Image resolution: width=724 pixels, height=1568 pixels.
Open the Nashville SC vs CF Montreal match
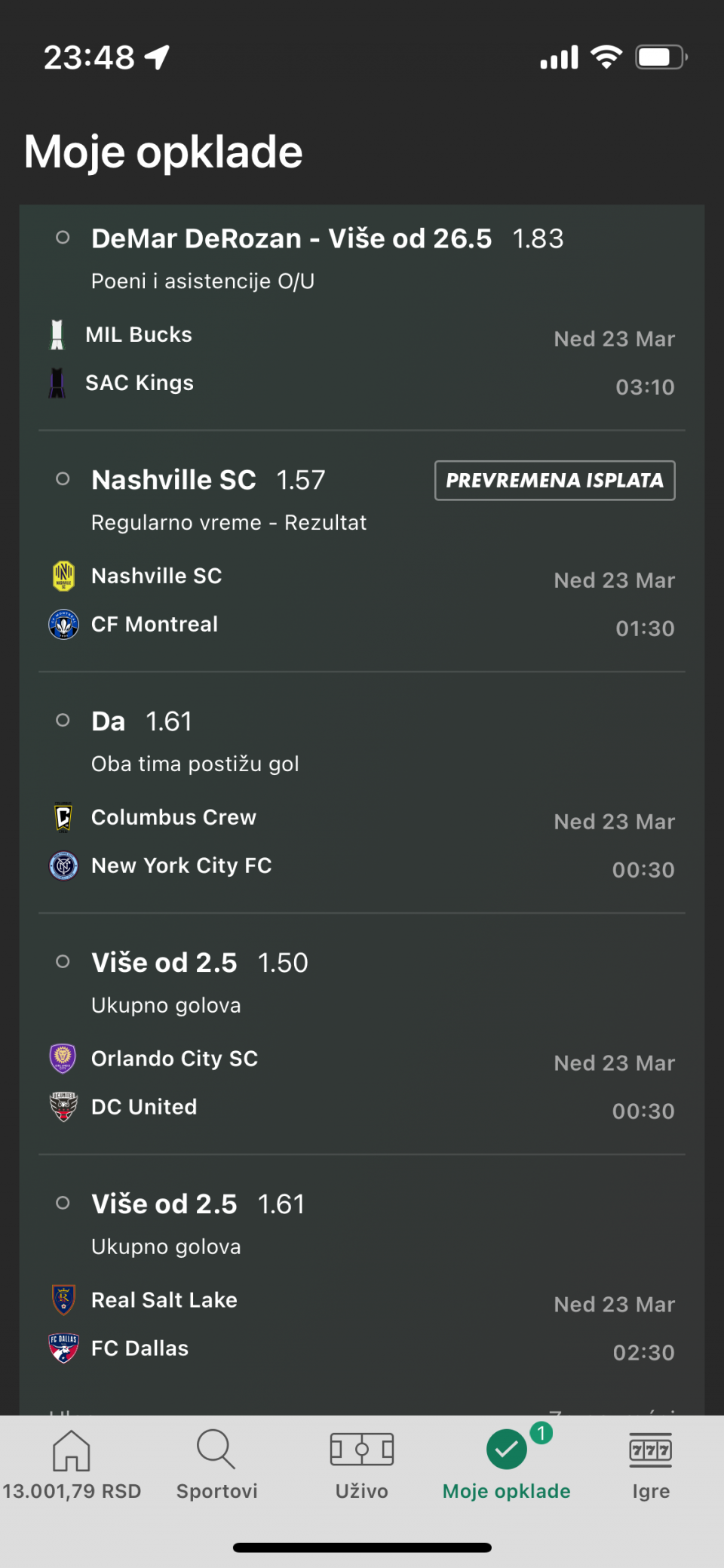362,601
